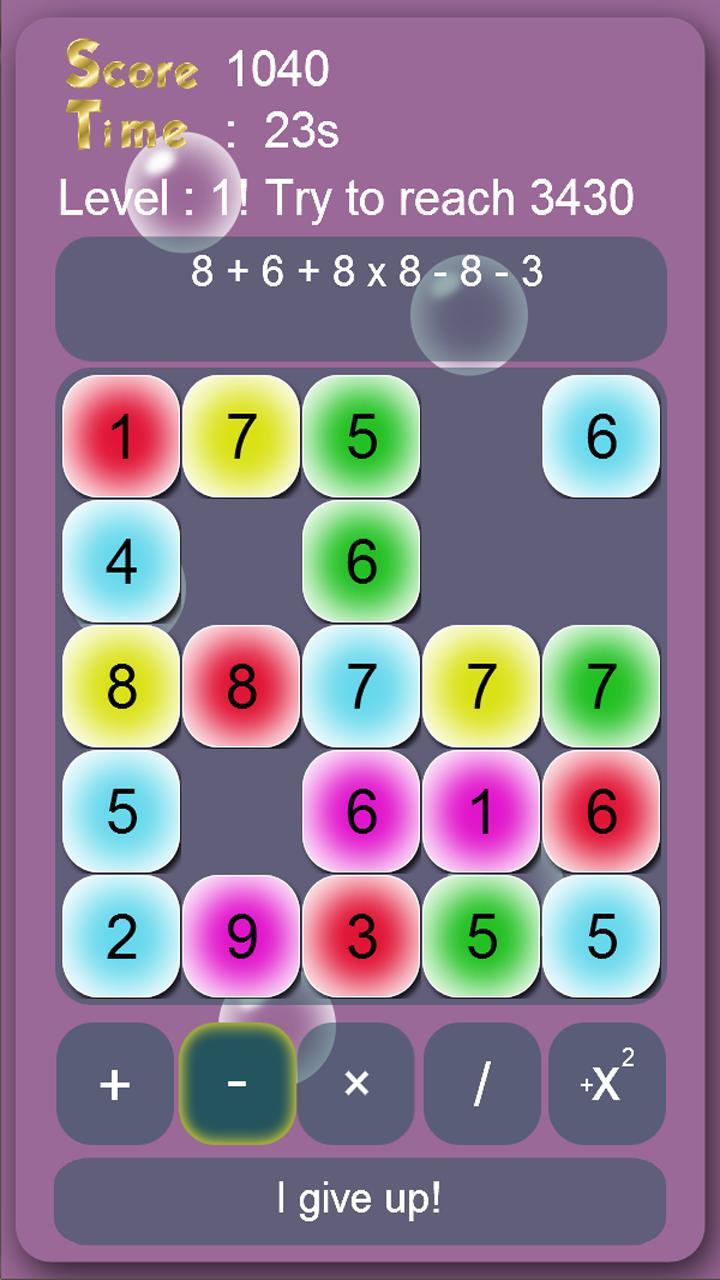Select the magenta 6 tile
The image size is (720, 1280).
coord(361,811)
